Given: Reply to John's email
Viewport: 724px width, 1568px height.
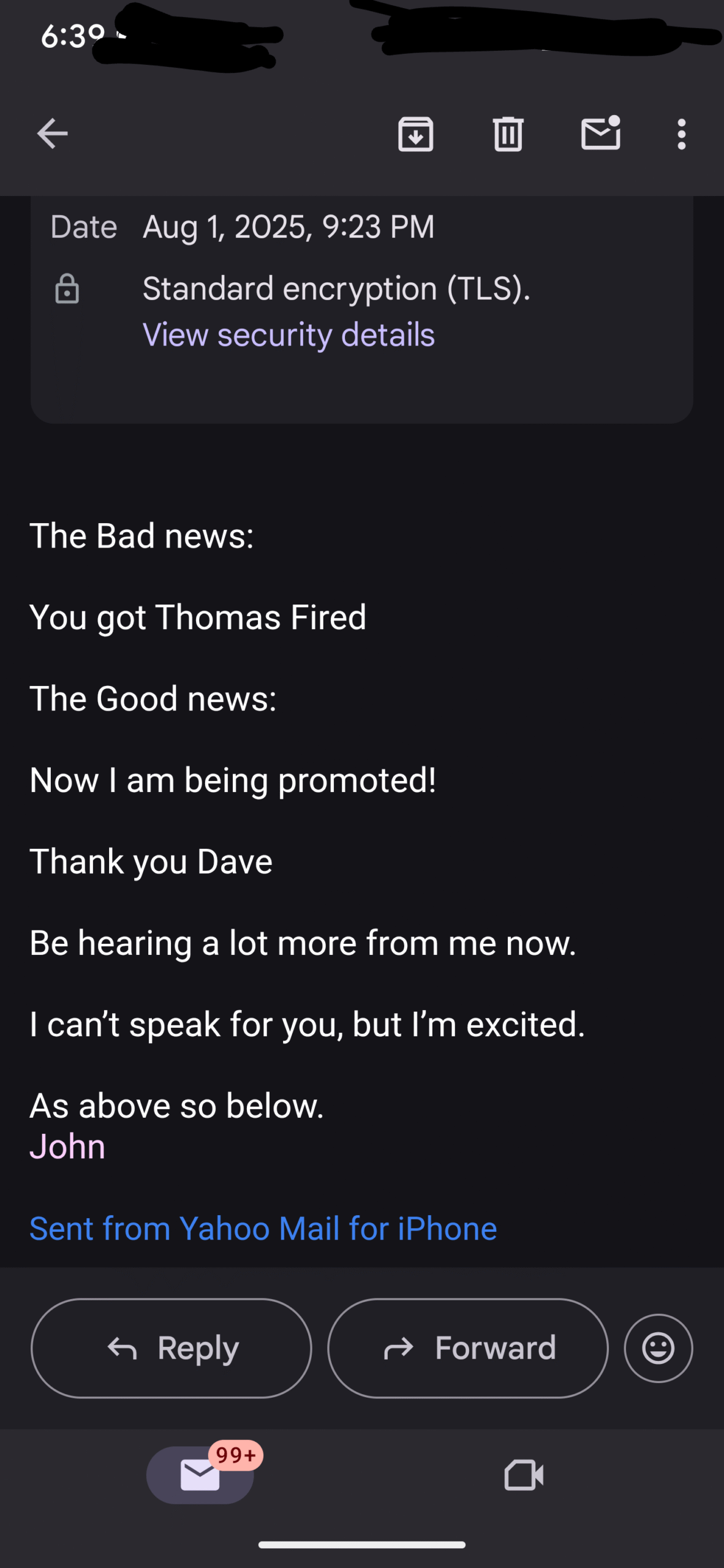Looking at the screenshot, I should (x=172, y=1348).
